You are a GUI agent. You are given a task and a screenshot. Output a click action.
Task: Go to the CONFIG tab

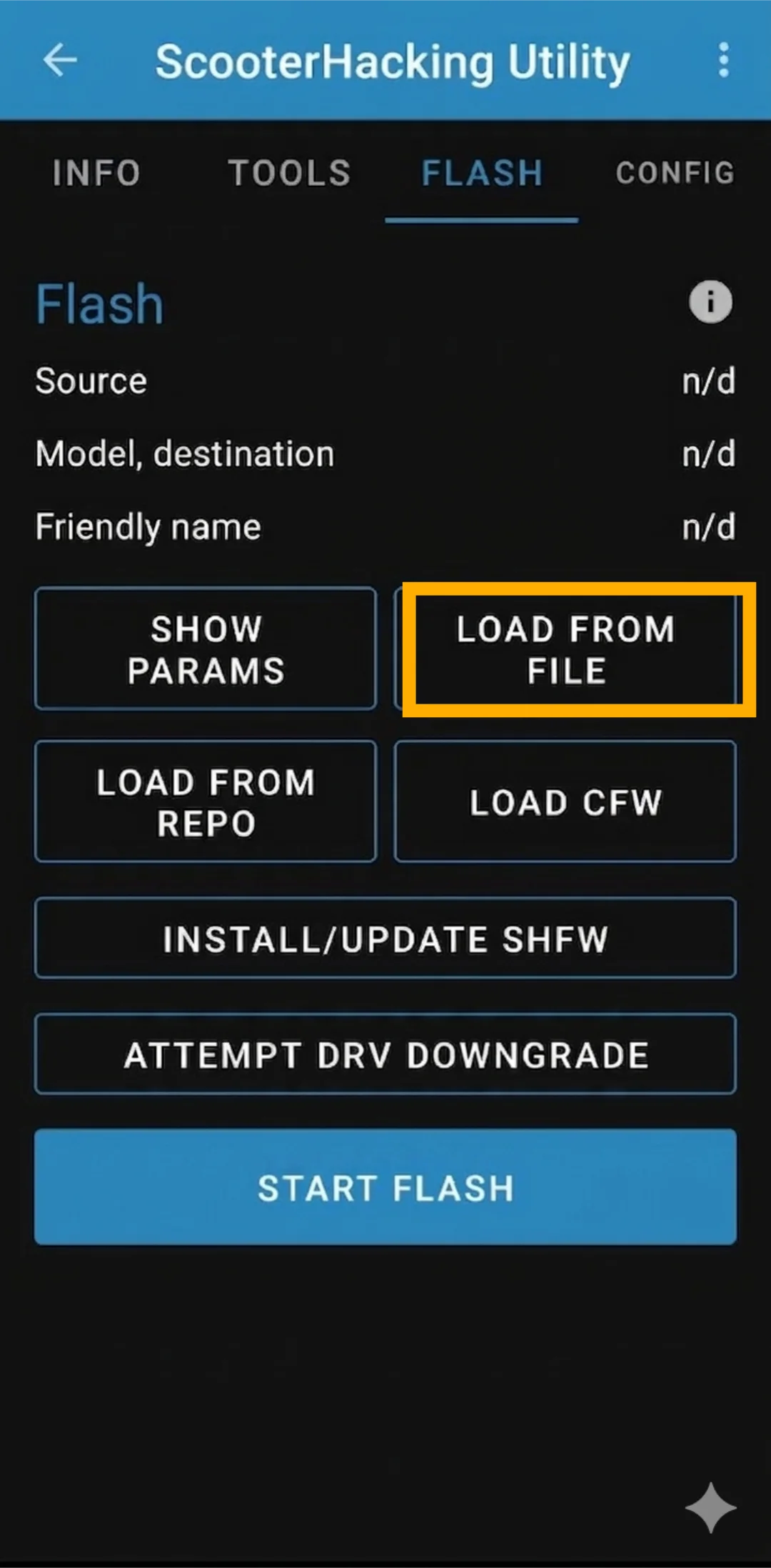674,173
